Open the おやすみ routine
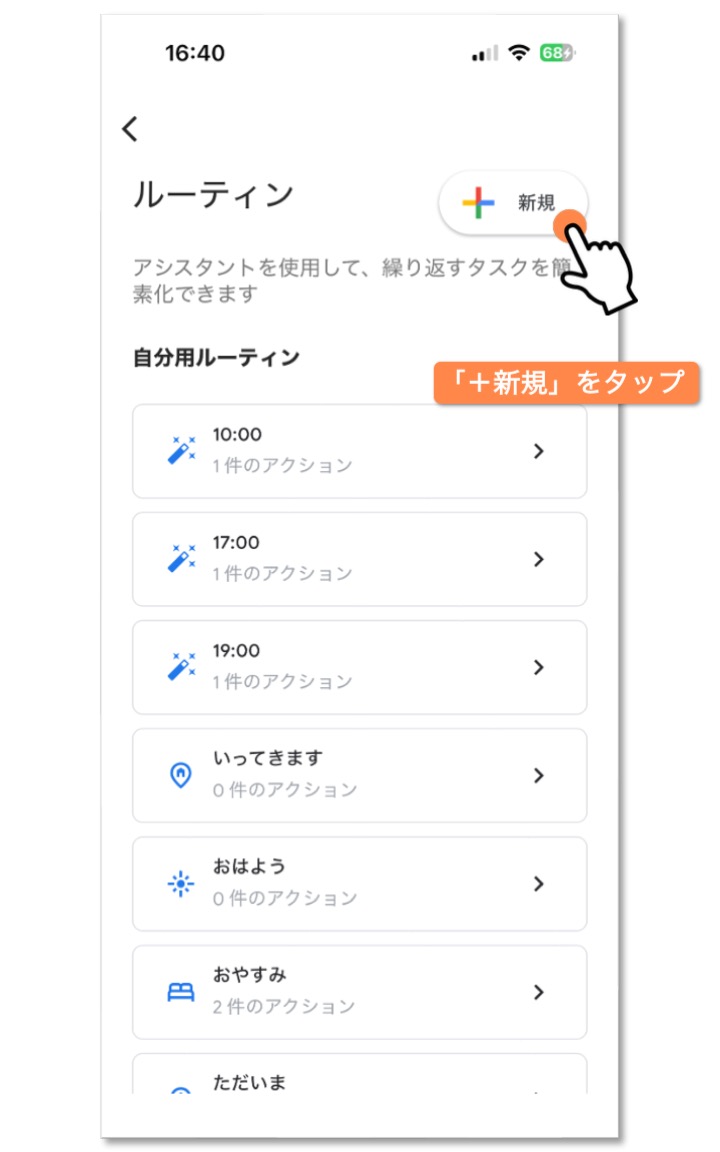Screen dimensions: 720x1152 coord(359,991)
